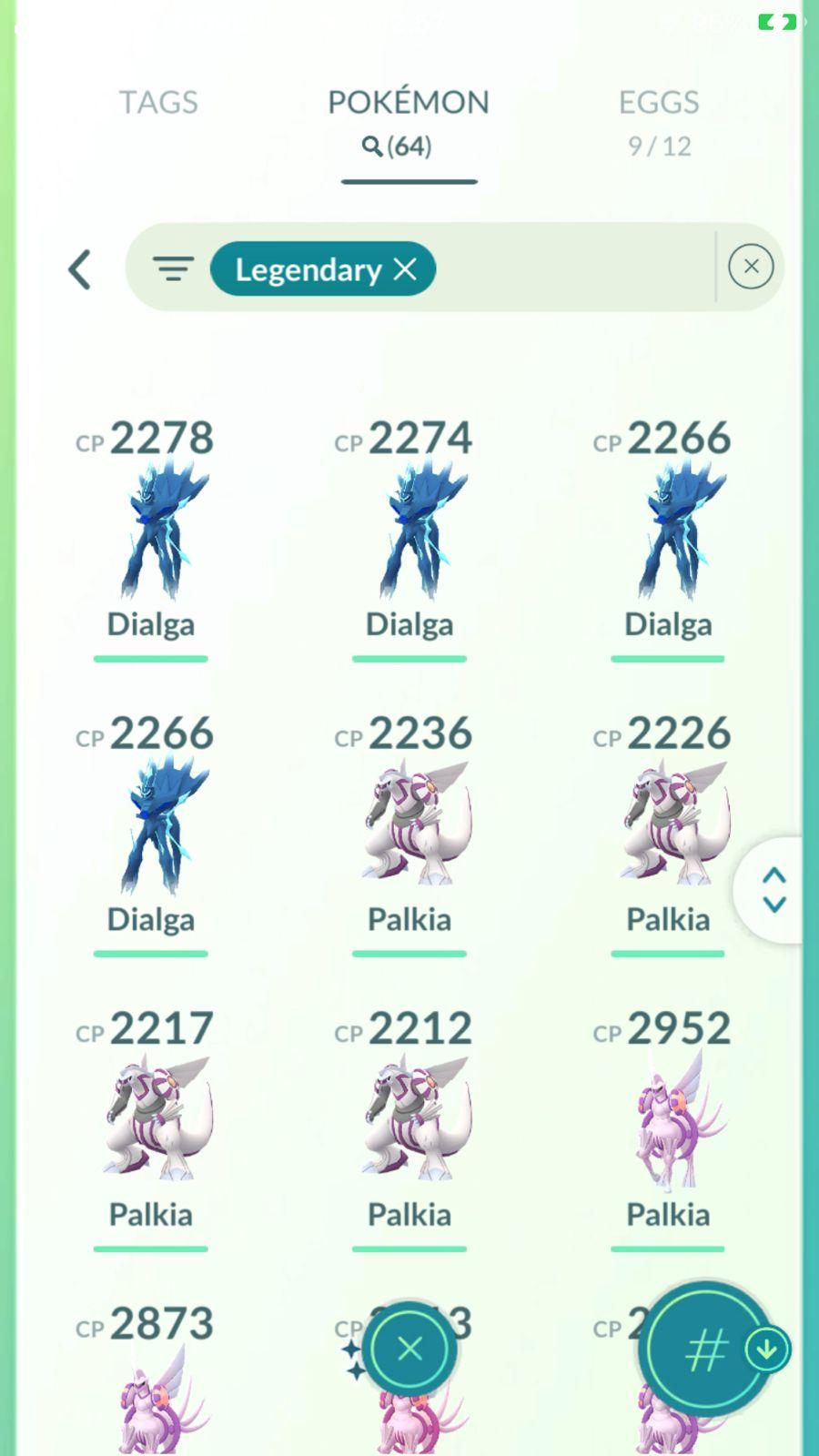Open the search filter options icon
The image size is (819, 1456).
[173, 268]
